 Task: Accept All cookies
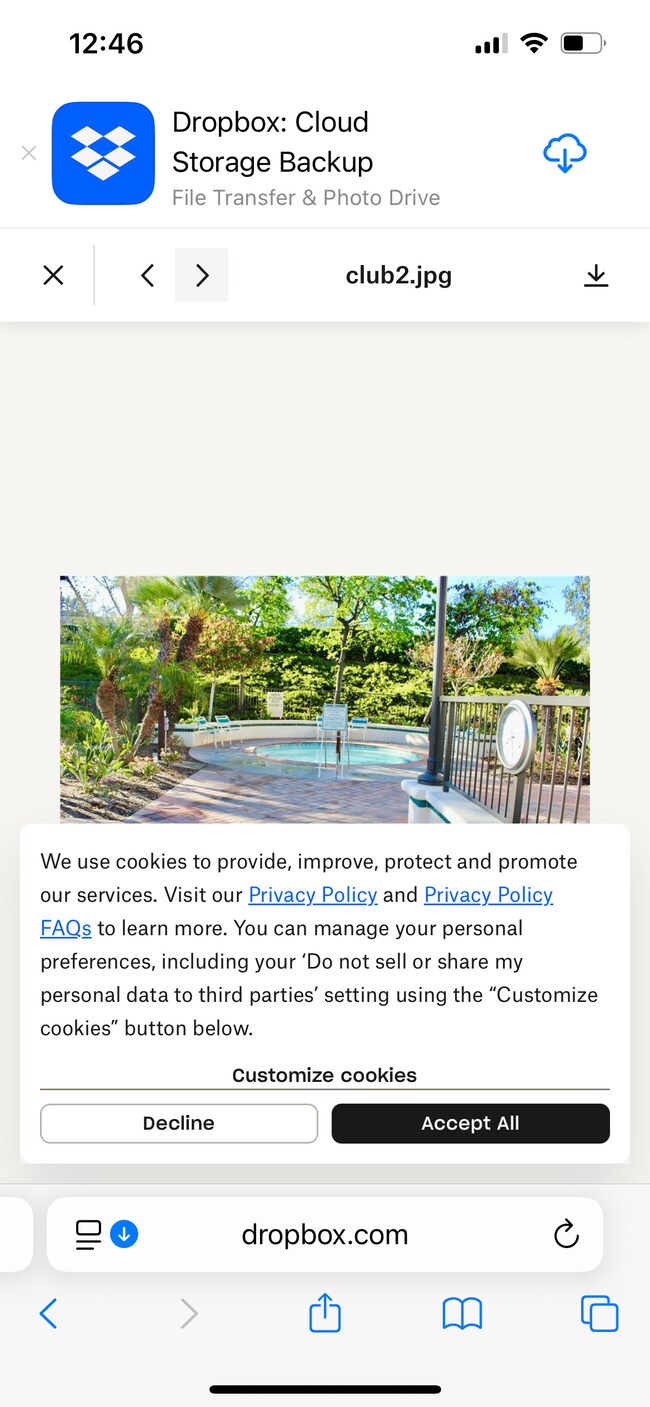(x=470, y=1123)
